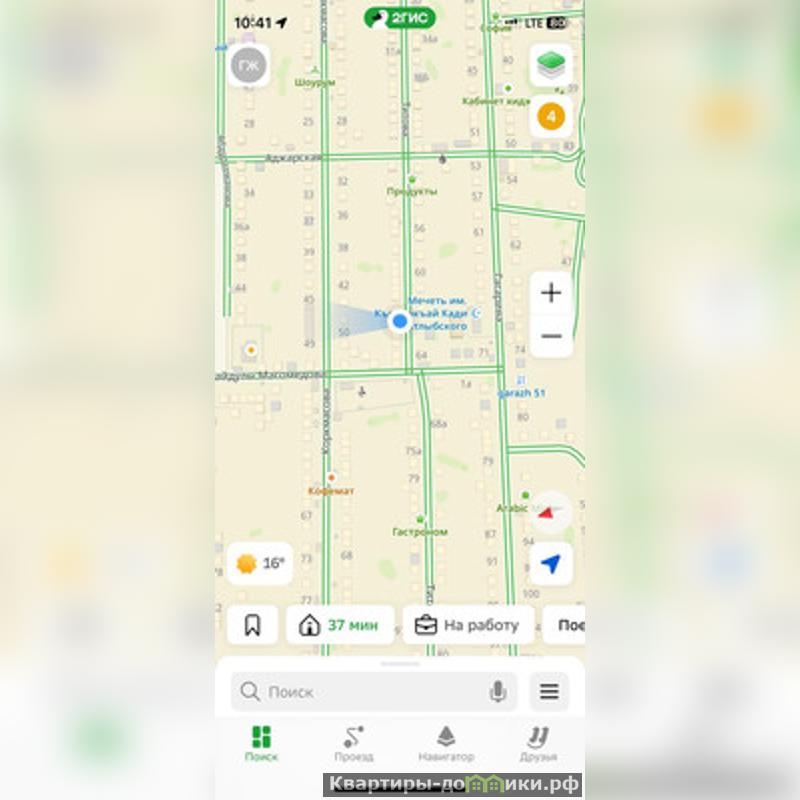
Task: Build route home, 37 мин
Action: click(x=340, y=625)
